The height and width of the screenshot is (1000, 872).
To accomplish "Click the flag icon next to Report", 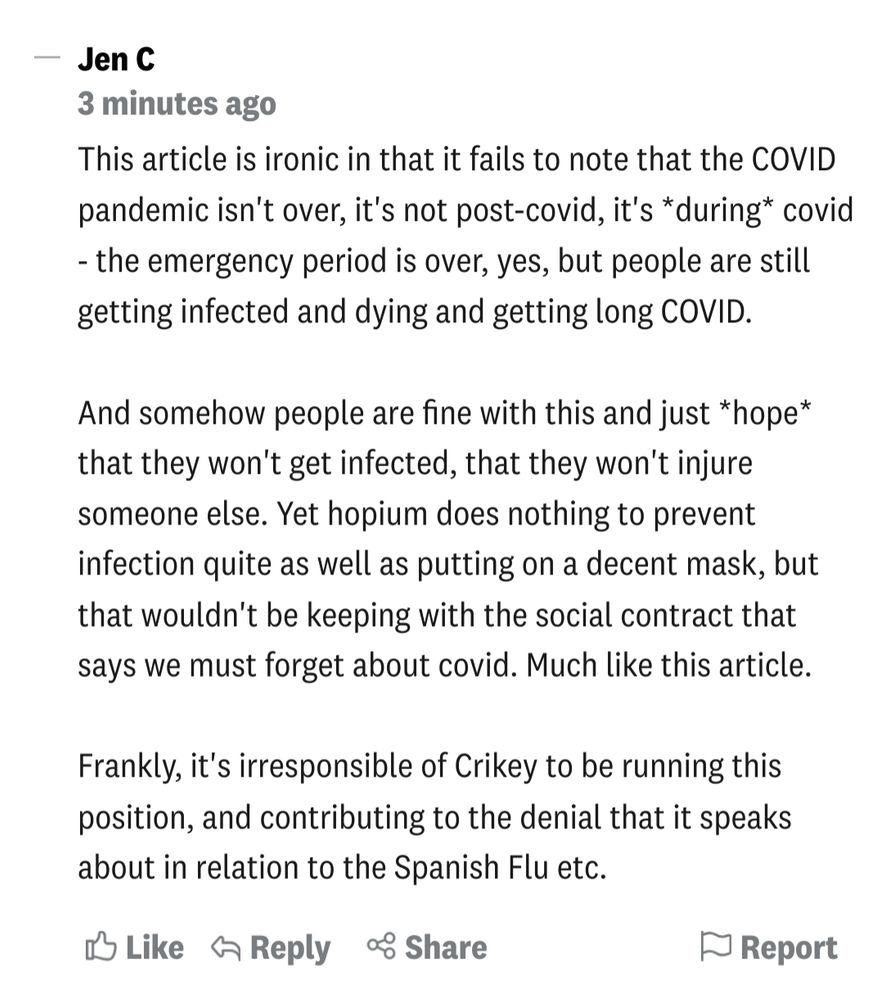I will pyautogui.click(x=716, y=946).
